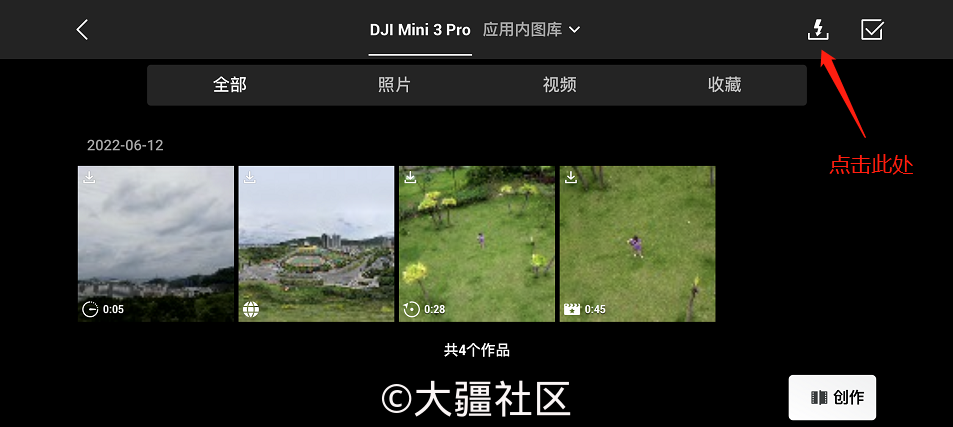This screenshot has height=427, width=953.
Task: Go back using the top-left arrow
Action: point(82,30)
